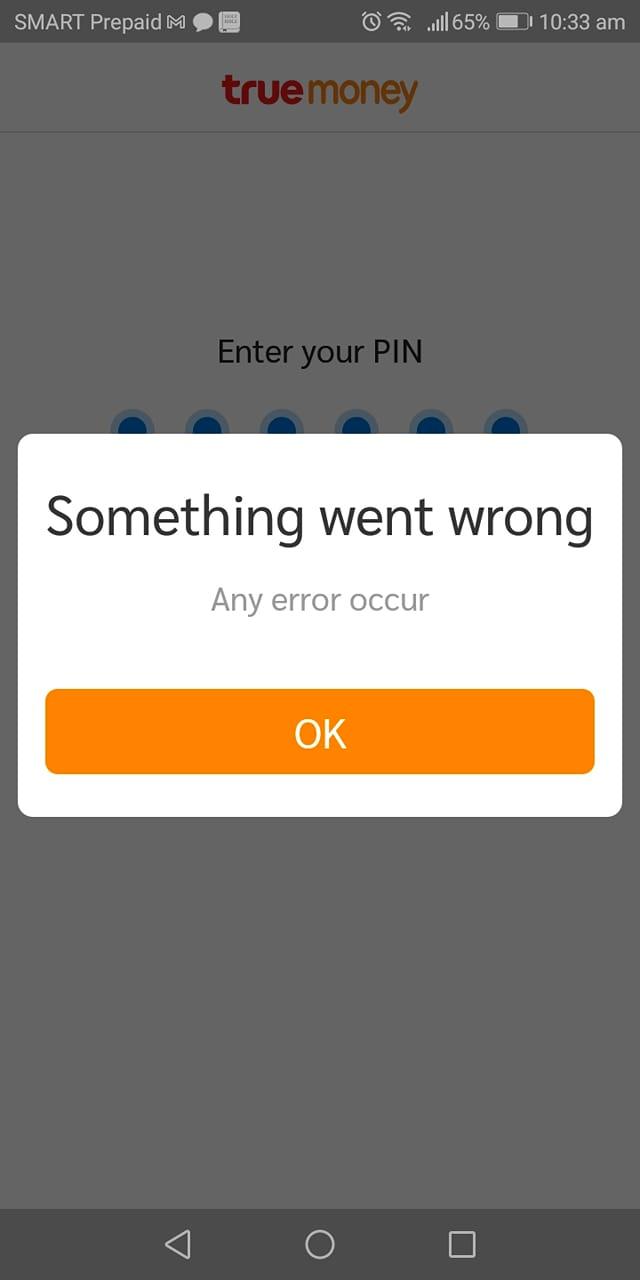Open the recent apps view
The width and height of the screenshot is (640, 1280).
point(462,1244)
